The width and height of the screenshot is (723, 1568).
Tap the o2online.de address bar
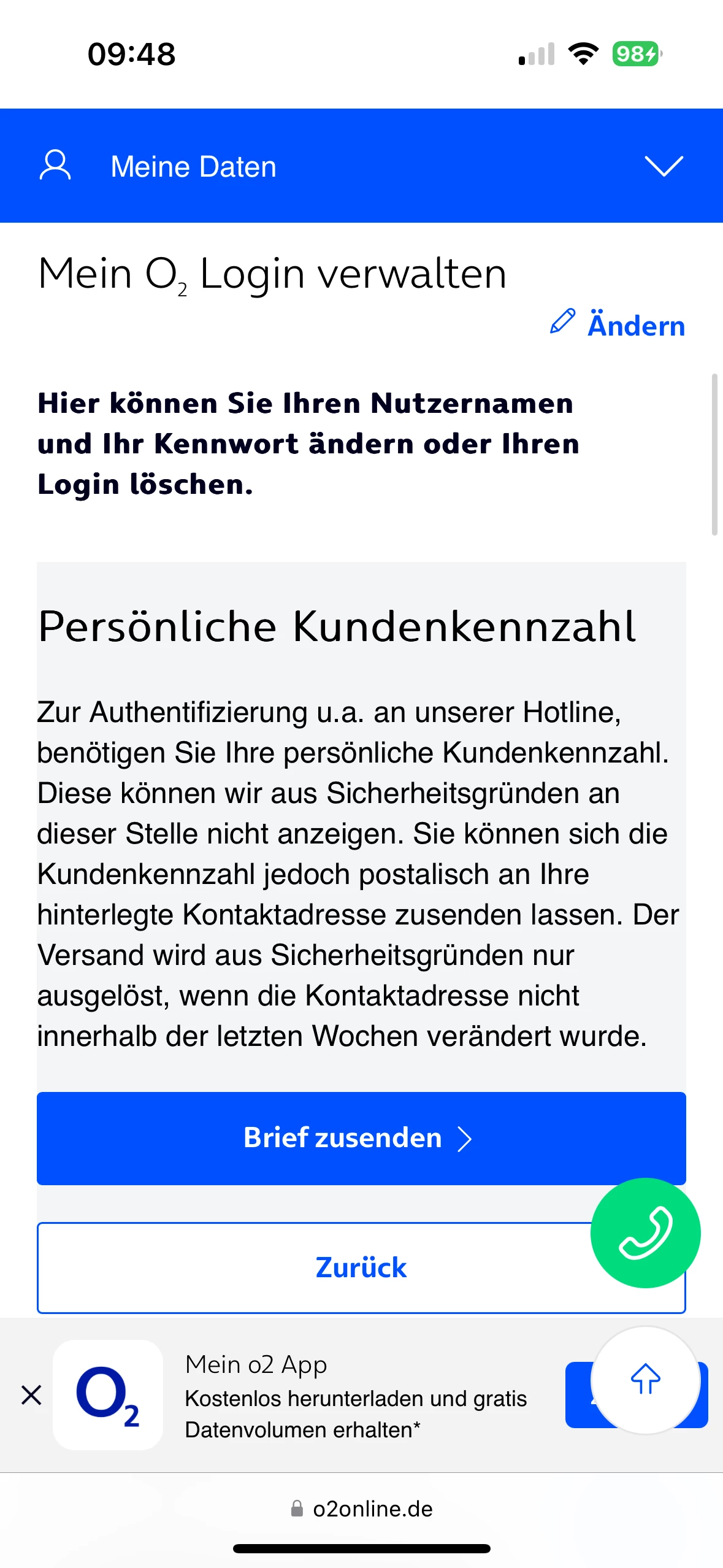[362, 1508]
